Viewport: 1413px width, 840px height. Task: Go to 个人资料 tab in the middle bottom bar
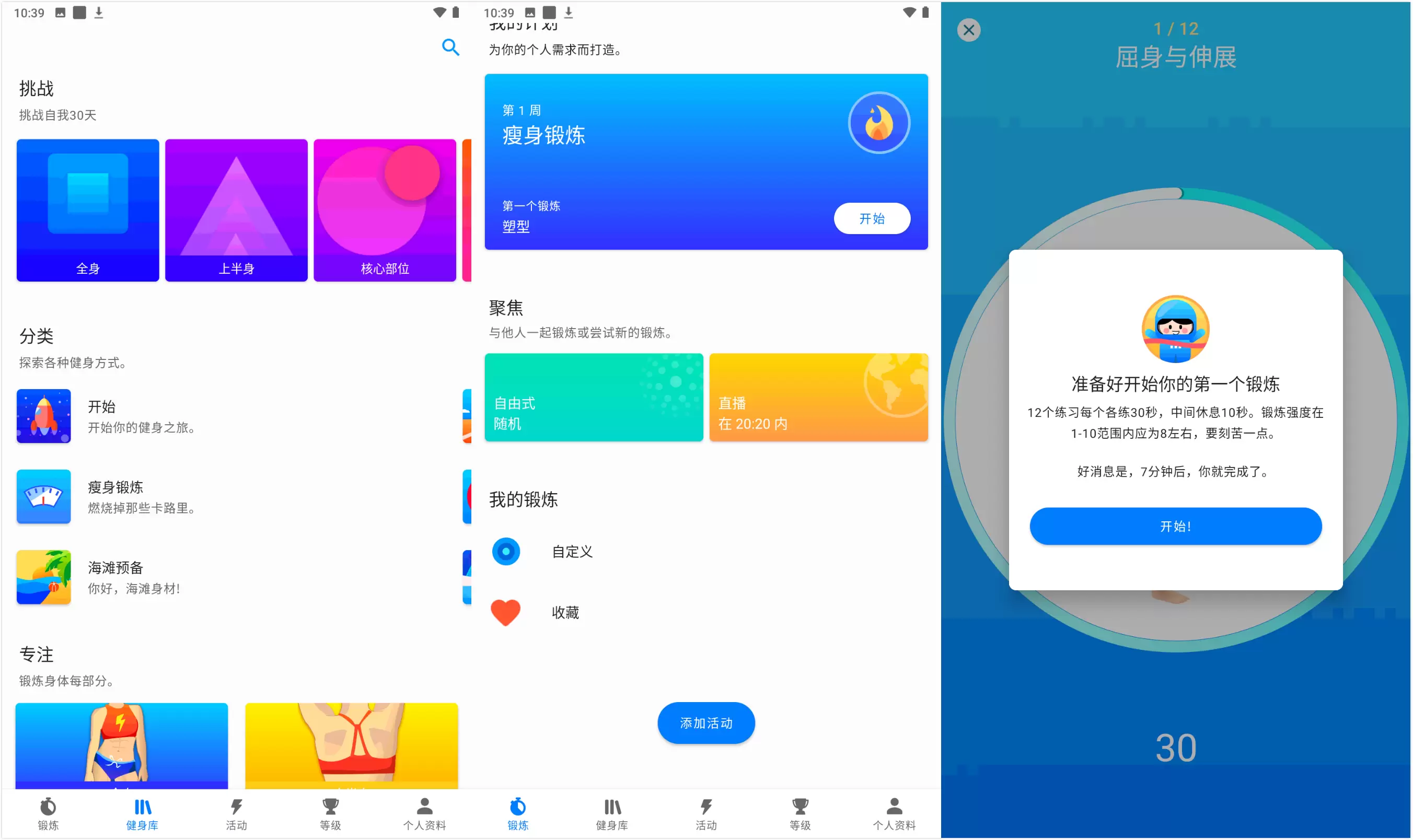pyautogui.click(x=894, y=813)
